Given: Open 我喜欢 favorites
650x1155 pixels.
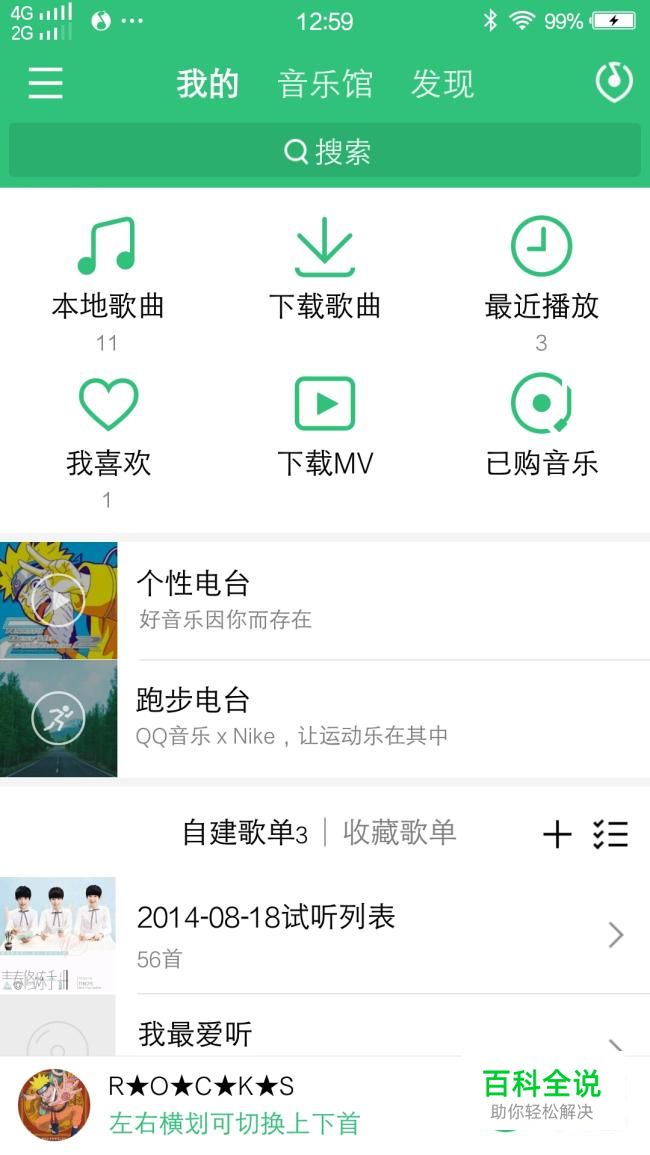Looking at the screenshot, I should pos(107,428).
